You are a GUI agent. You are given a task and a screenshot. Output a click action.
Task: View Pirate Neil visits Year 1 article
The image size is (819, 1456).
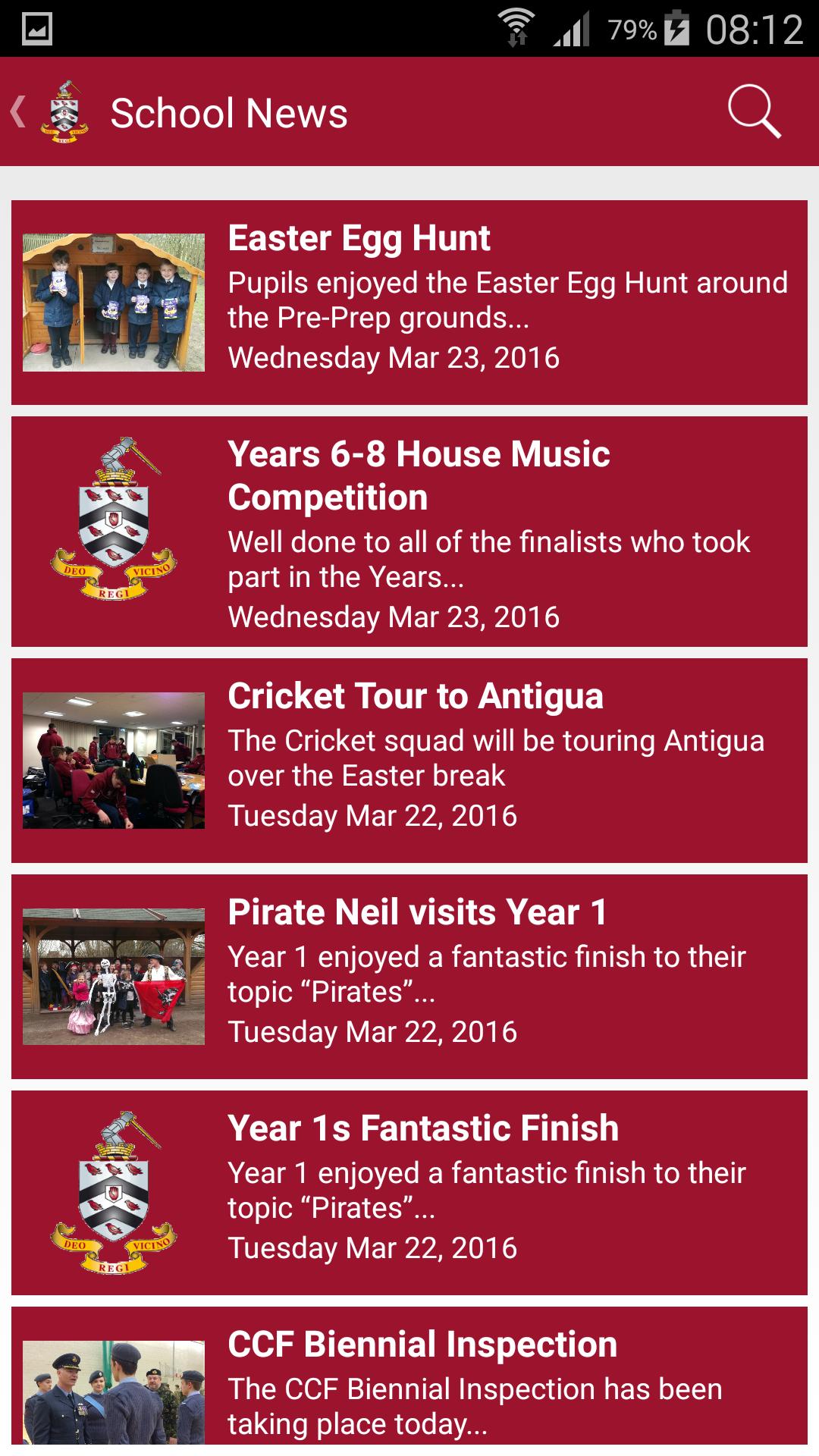tap(409, 976)
